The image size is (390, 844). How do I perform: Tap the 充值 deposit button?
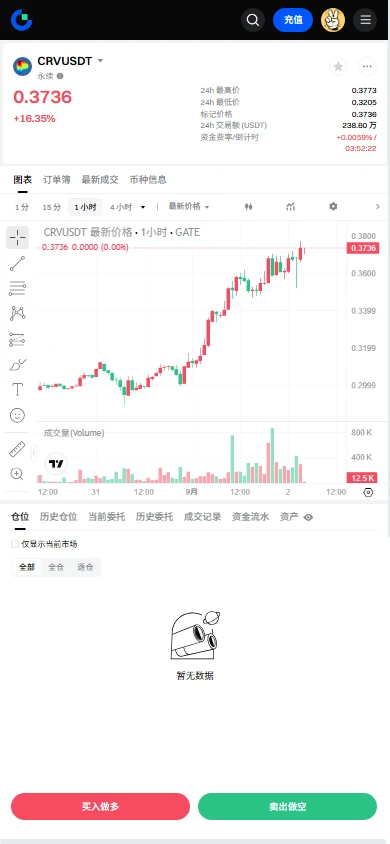pyautogui.click(x=293, y=20)
